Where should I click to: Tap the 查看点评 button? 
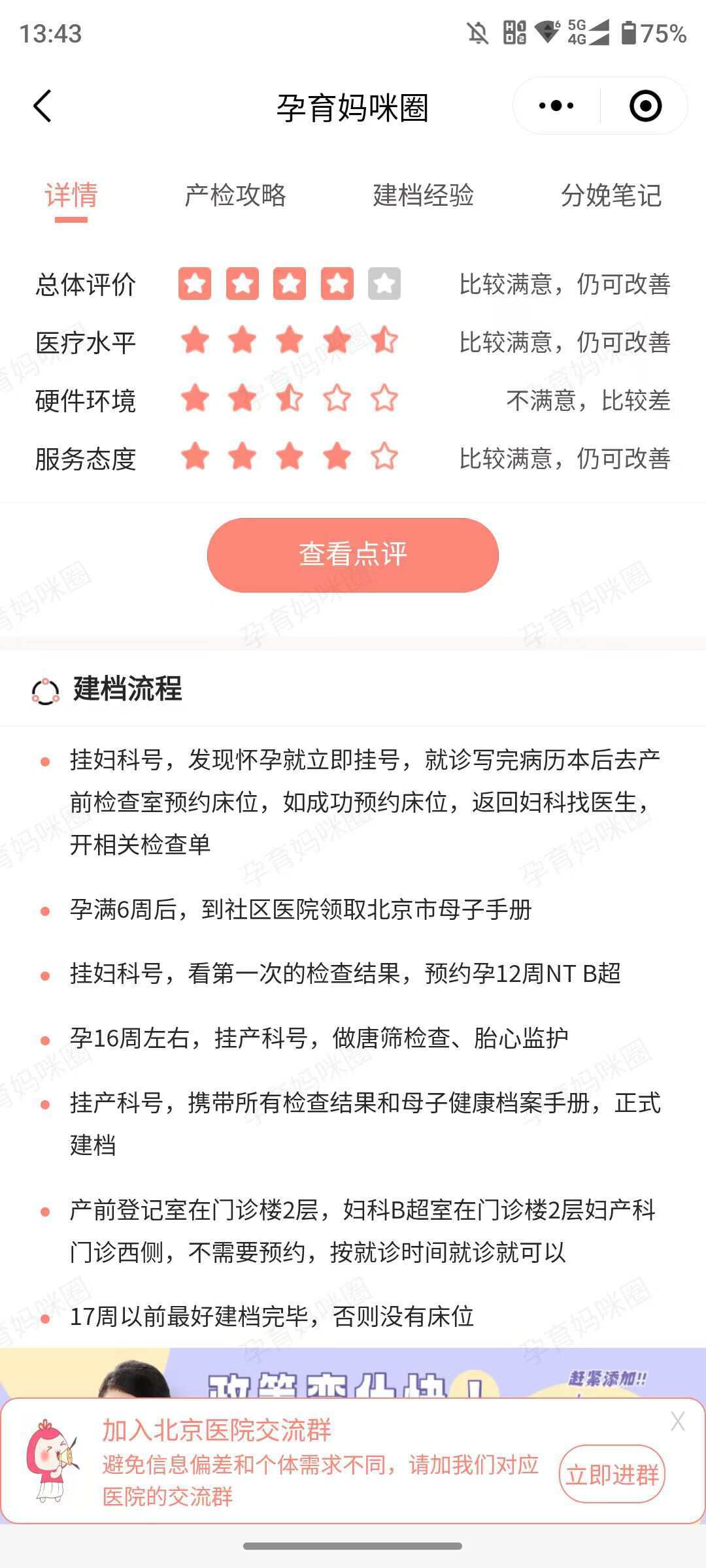[x=353, y=555]
